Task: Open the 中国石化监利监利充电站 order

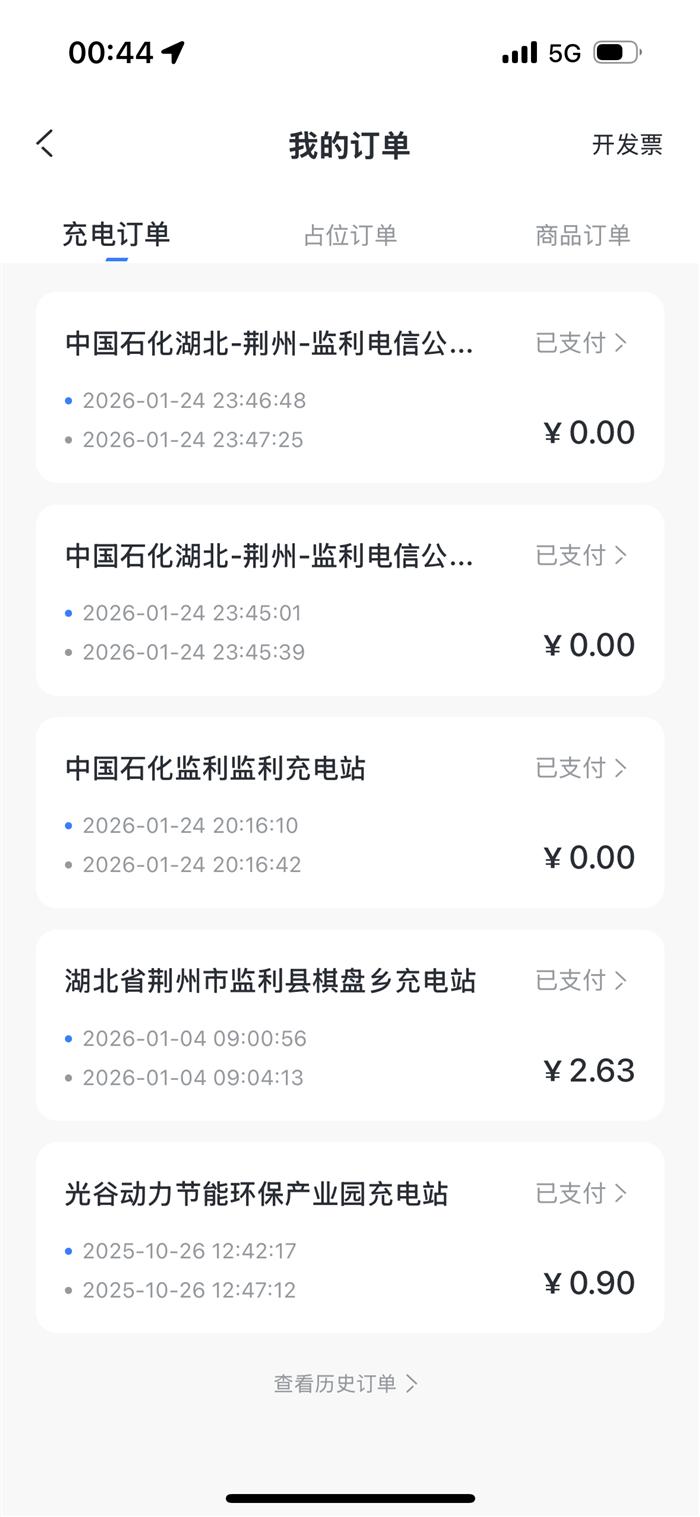Action: 350,812
